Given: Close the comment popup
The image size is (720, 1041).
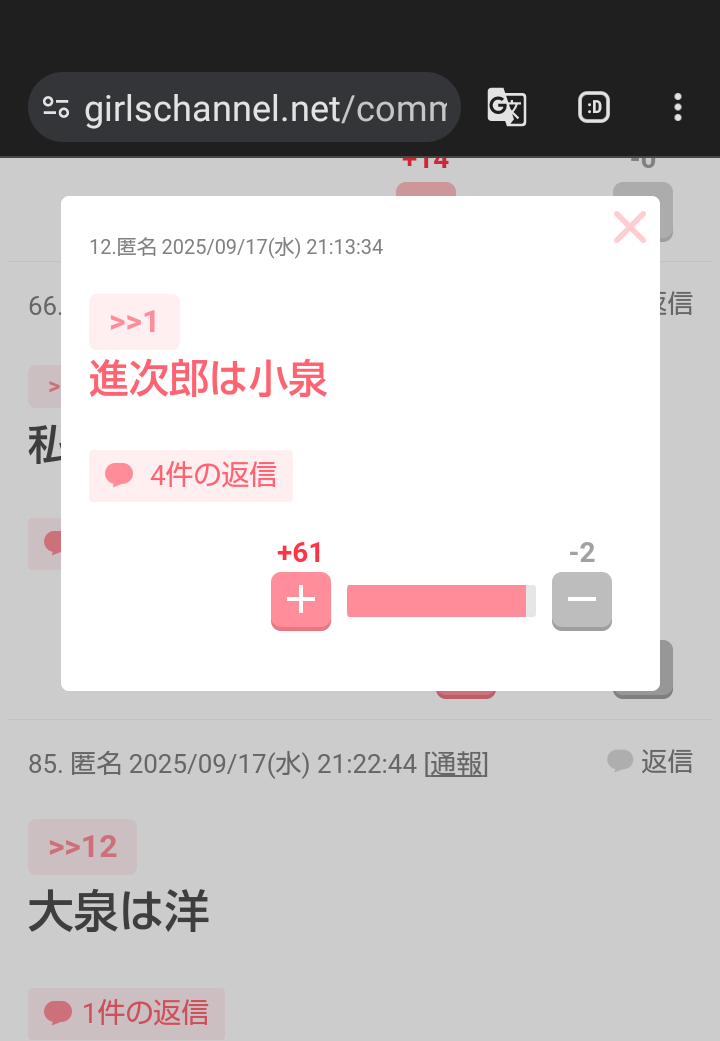Looking at the screenshot, I should [630, 227].
